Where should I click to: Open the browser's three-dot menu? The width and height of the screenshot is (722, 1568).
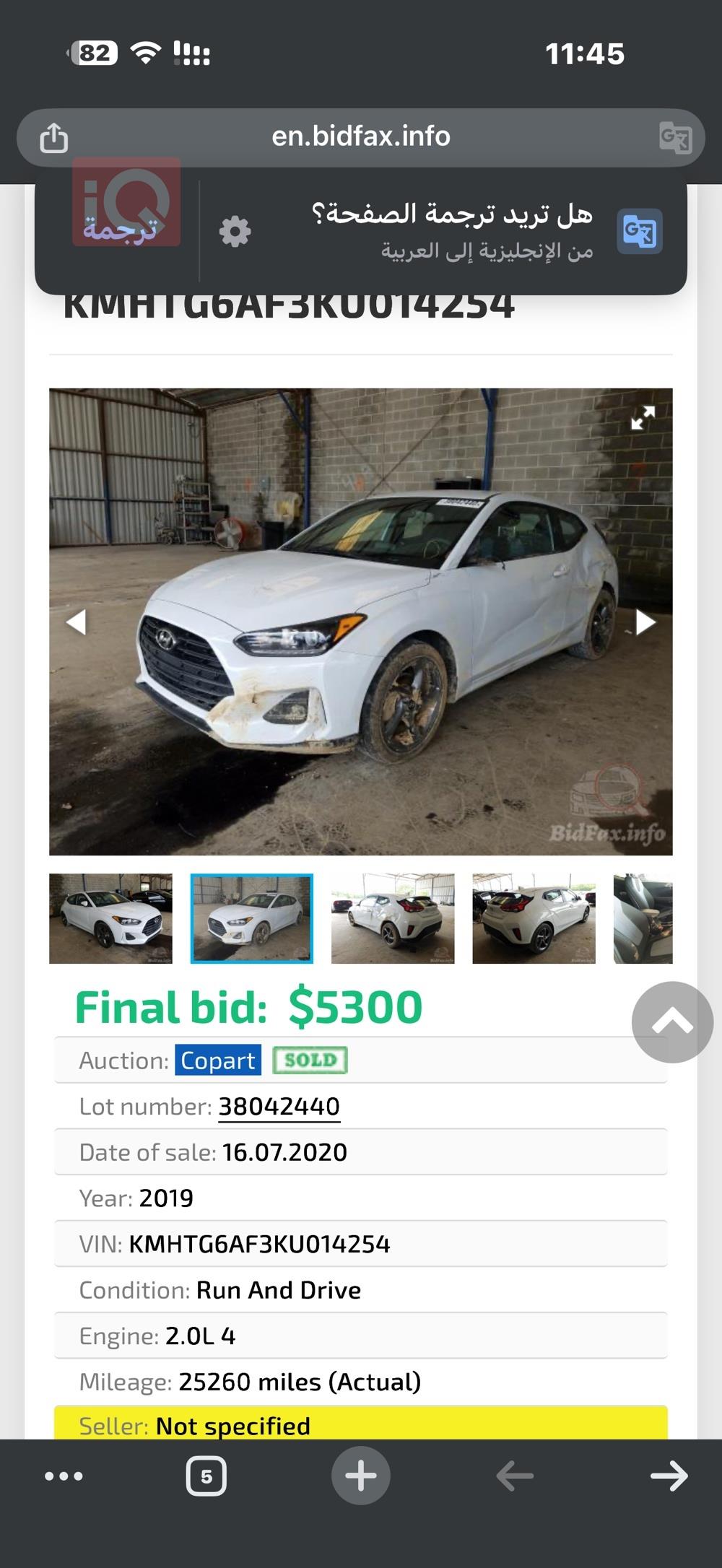click(x=64, y=1476)
